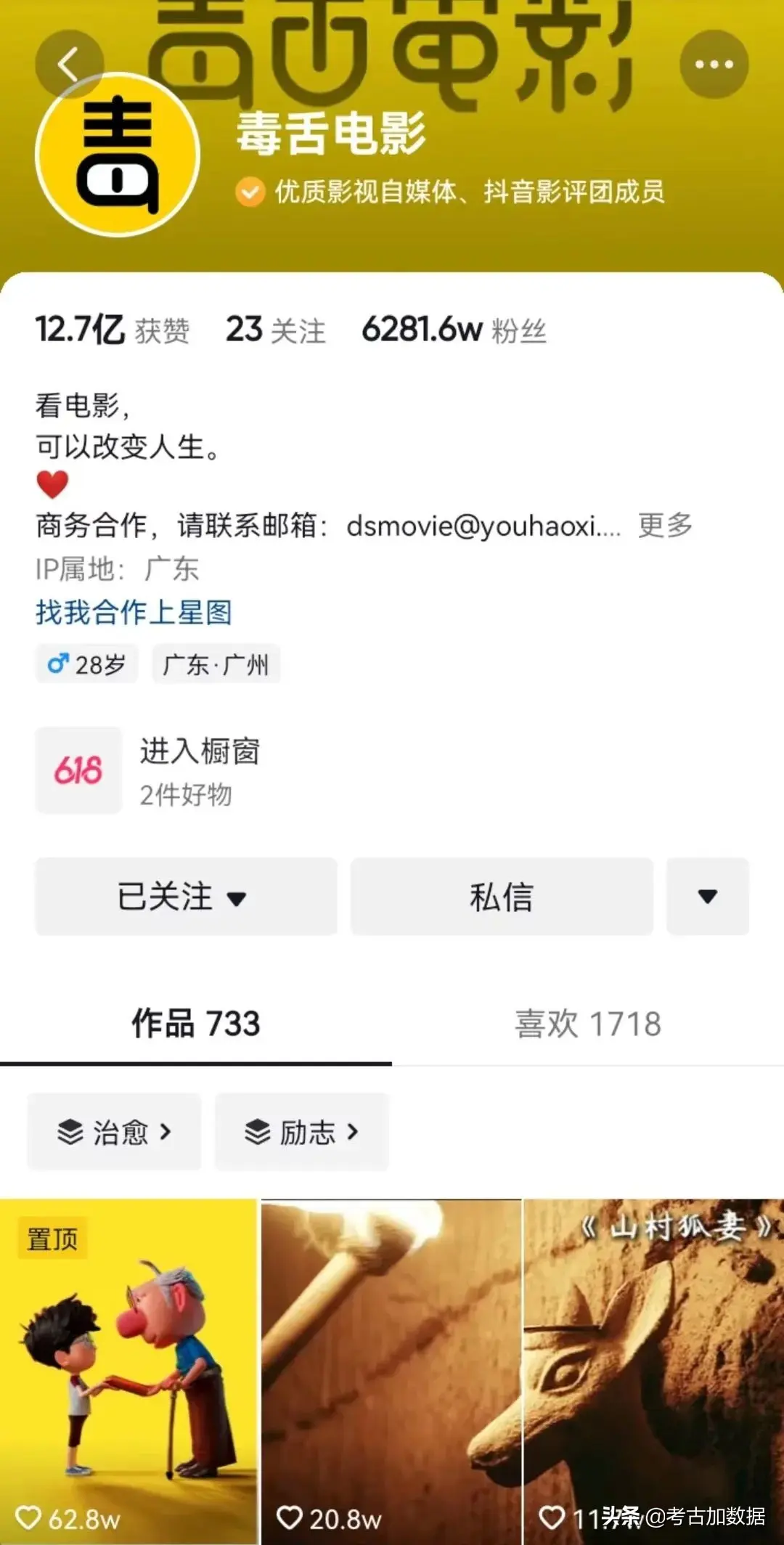This screenshot has height=1545, width=784.
Task: Open the three-dot overflow menu
Action: [714, 64]
